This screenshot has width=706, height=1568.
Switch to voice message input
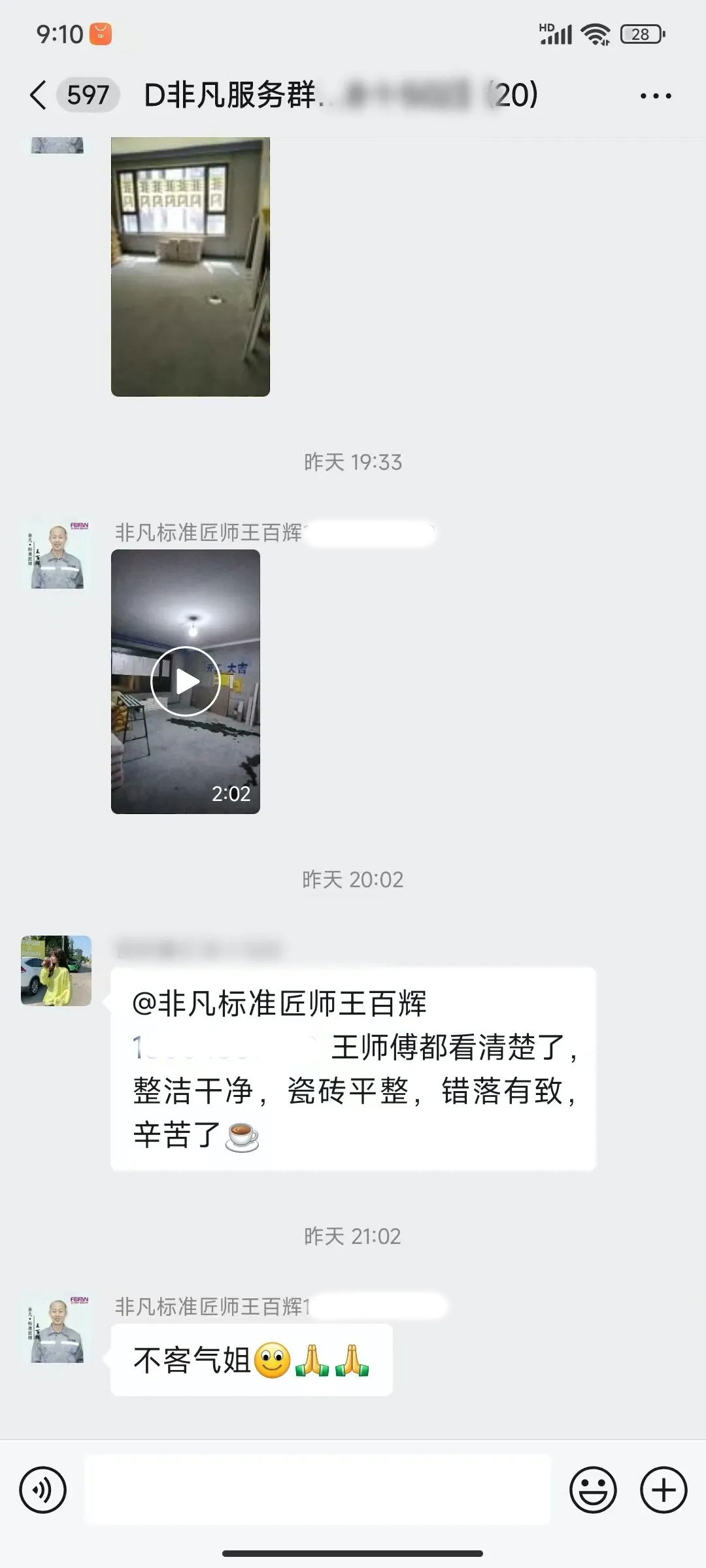tap(43, 1491)
